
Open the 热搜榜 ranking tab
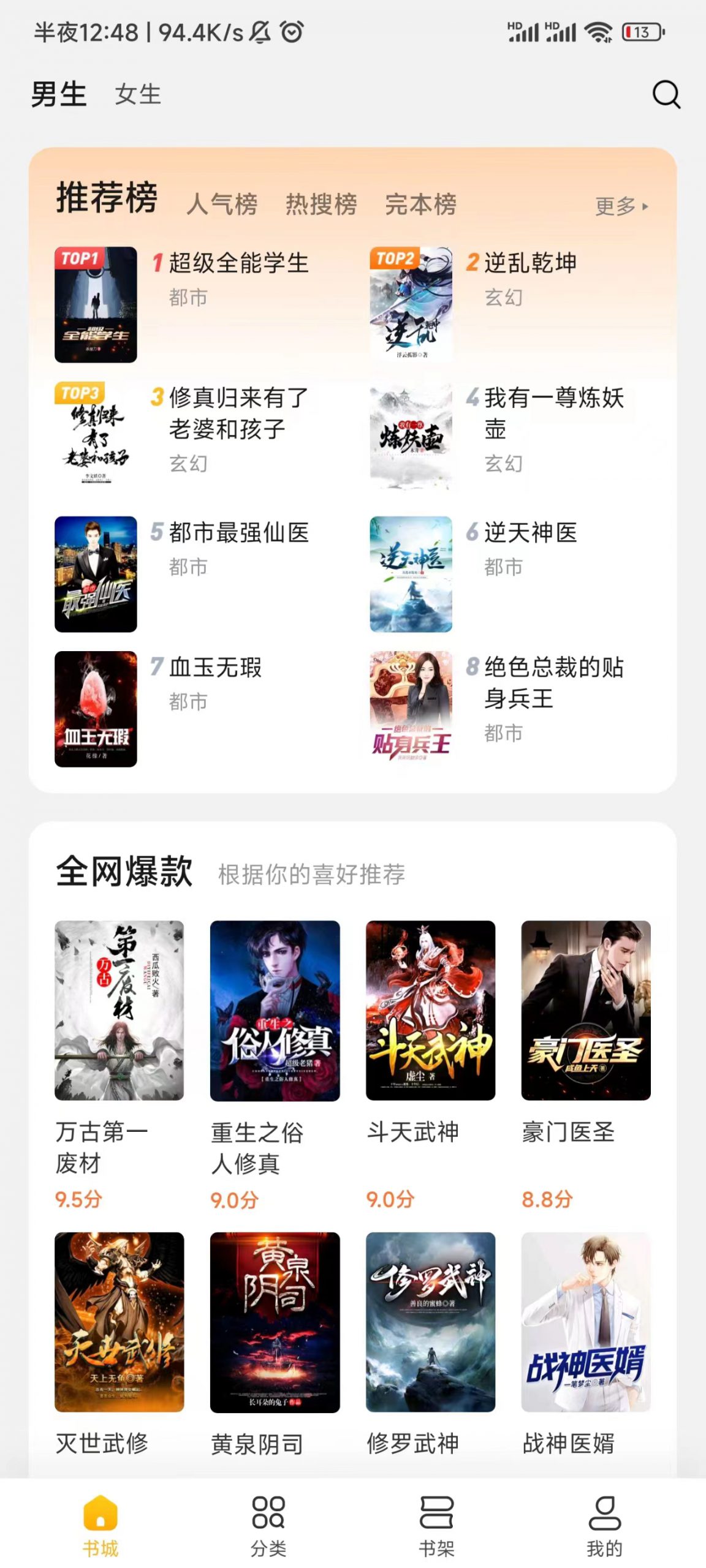tap(321, 205)
